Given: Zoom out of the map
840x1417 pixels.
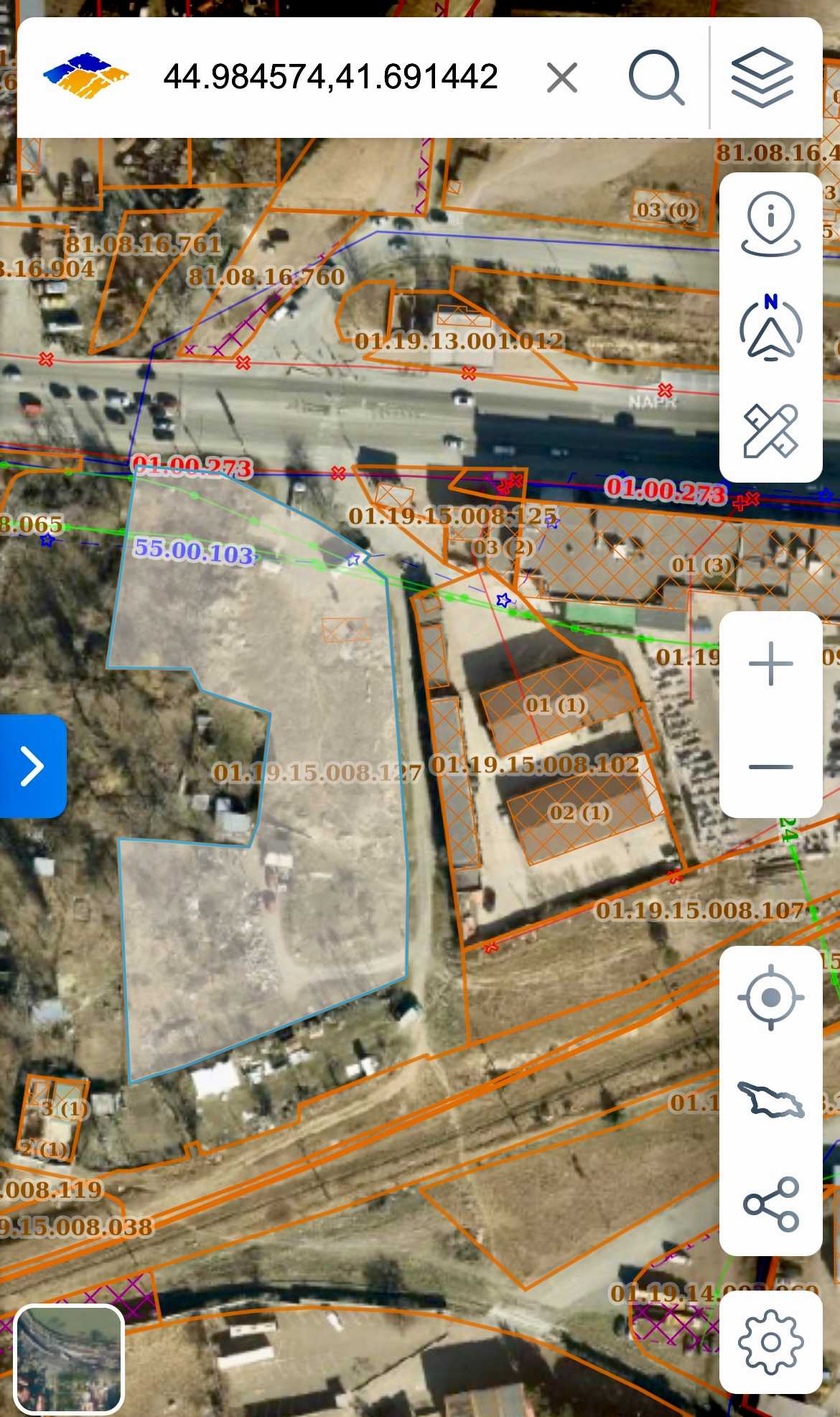Looking at the screenshot, I should click(x=771, y=766).
